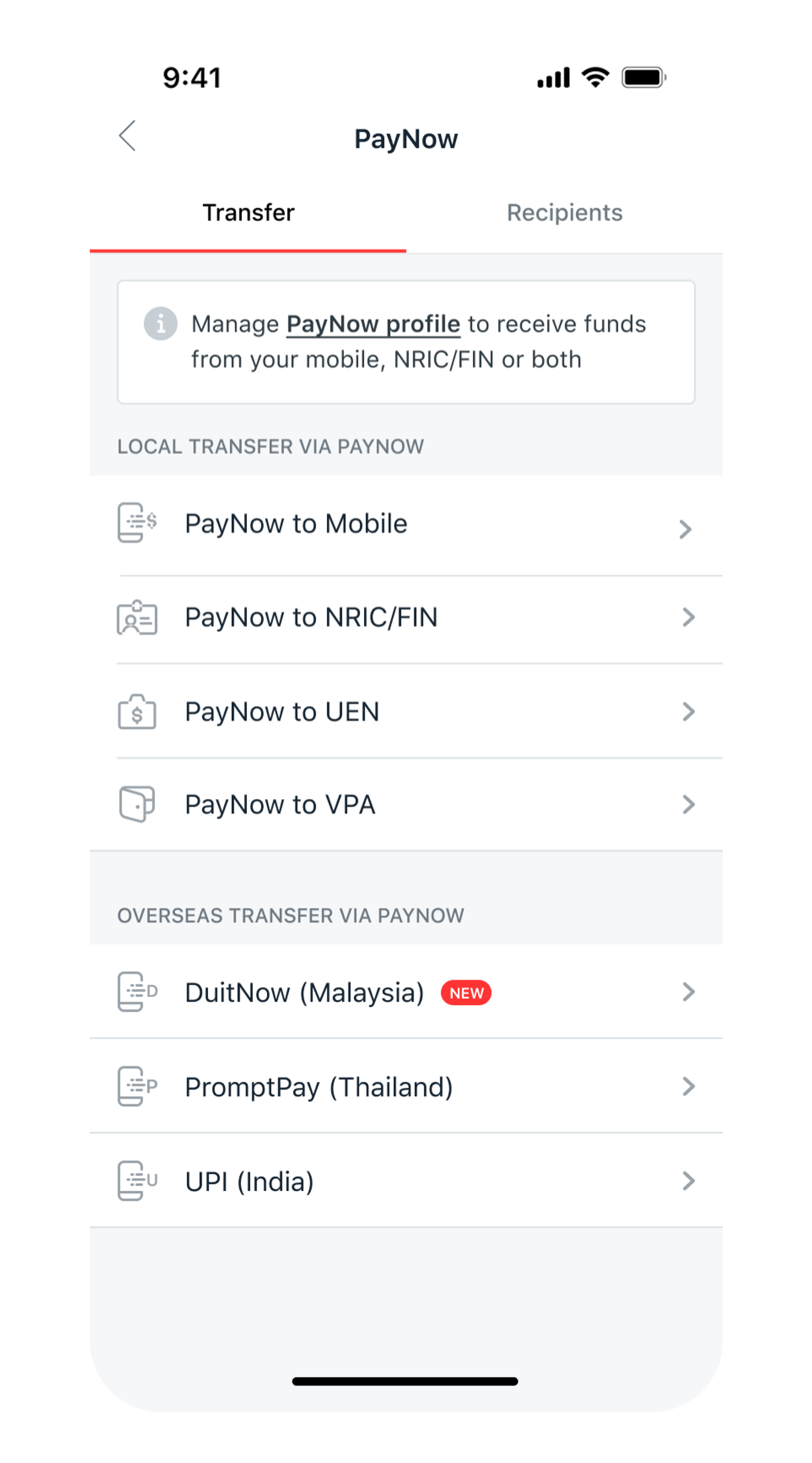Select the Transfer tab

tap(248, 213)
